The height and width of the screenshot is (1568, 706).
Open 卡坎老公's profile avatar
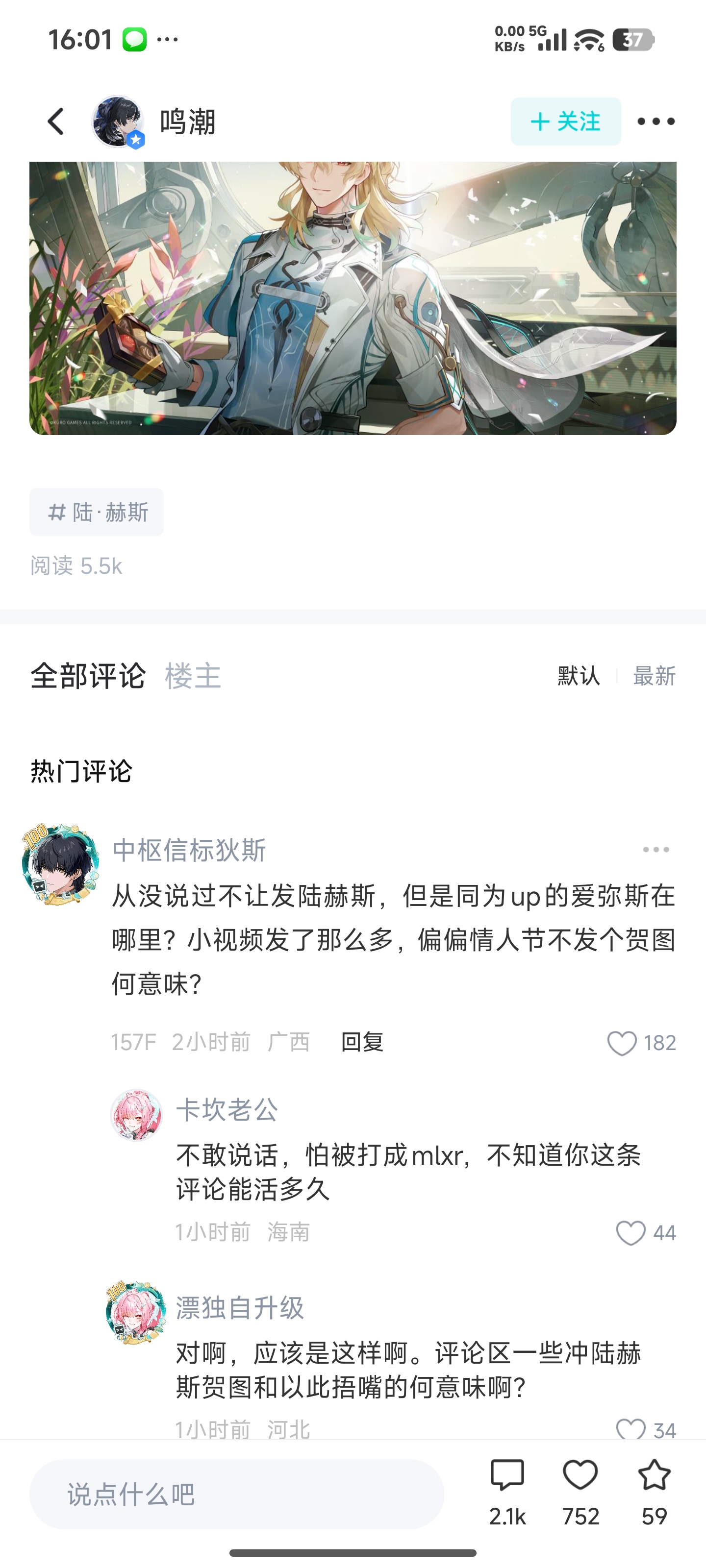click(136, 1115)
